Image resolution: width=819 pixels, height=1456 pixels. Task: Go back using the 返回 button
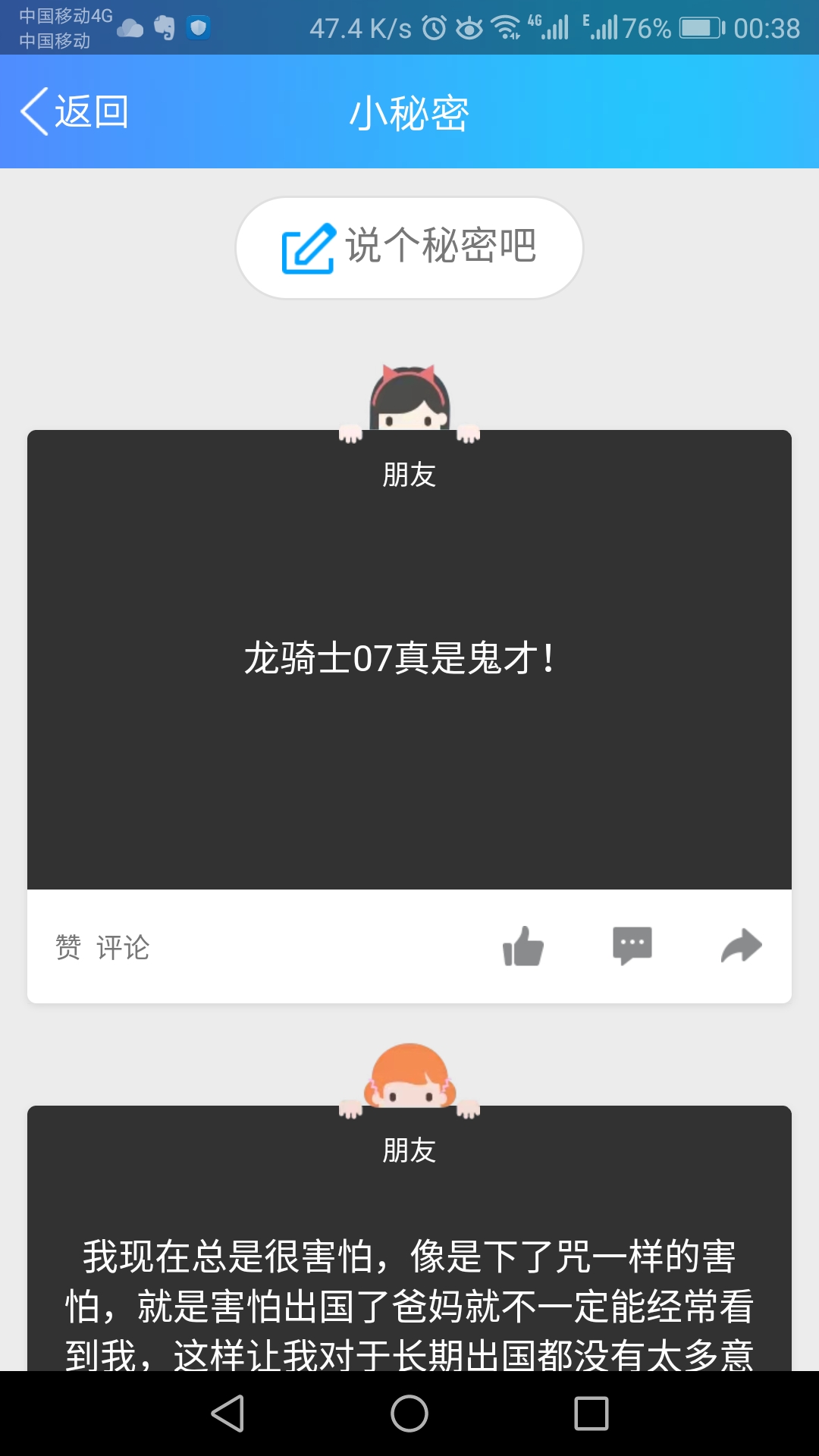pos(74,111)
